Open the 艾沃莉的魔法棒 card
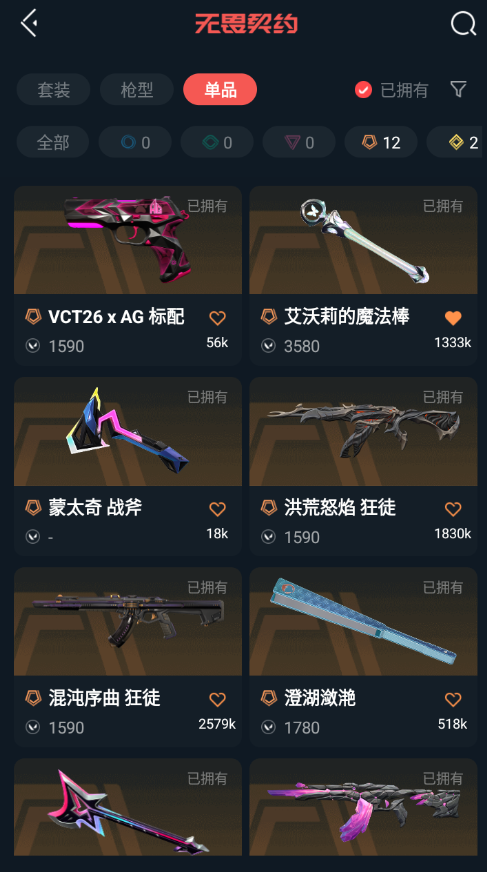Screen dimensions: 487x872 pos(363,275)
